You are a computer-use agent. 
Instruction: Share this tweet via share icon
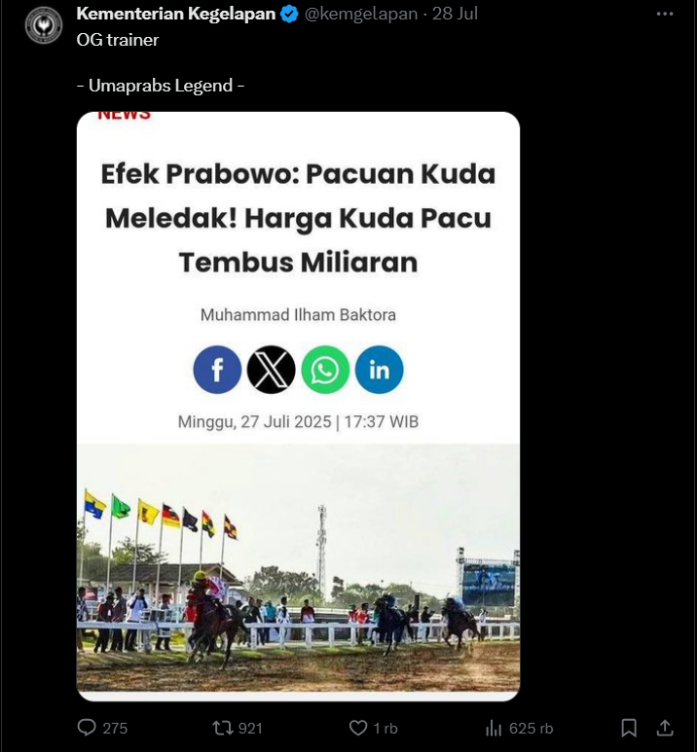click(x=664, y=728)
